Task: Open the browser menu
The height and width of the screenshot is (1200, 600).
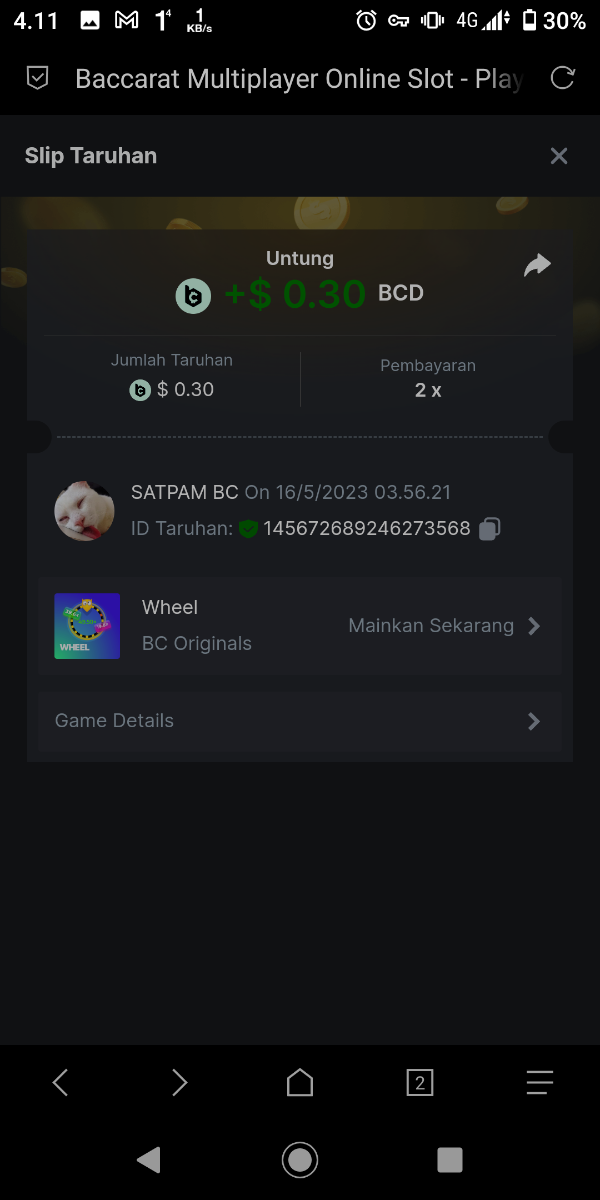Action: [540, 1082]
